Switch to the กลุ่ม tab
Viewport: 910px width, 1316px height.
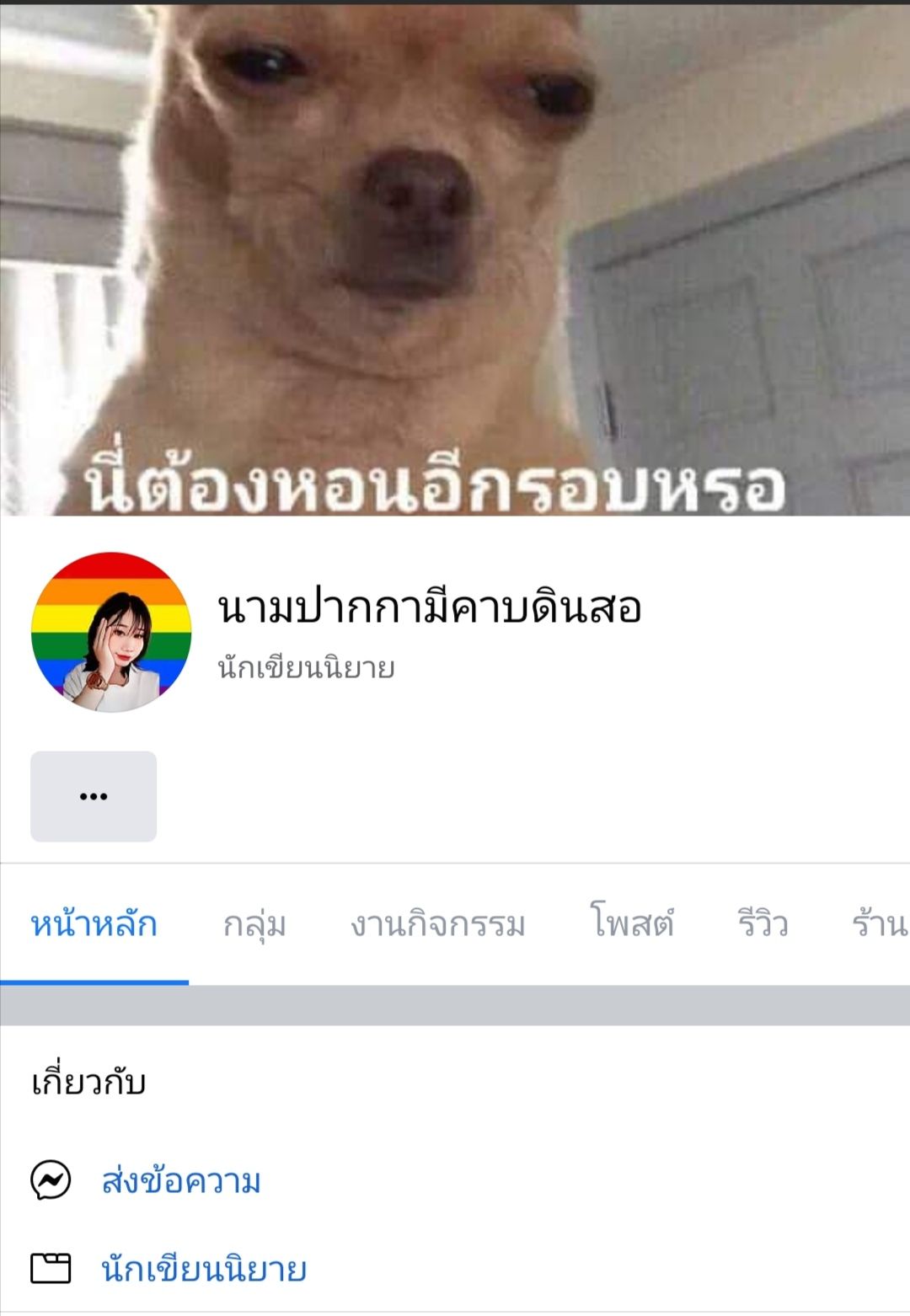(x=254, y=924)
